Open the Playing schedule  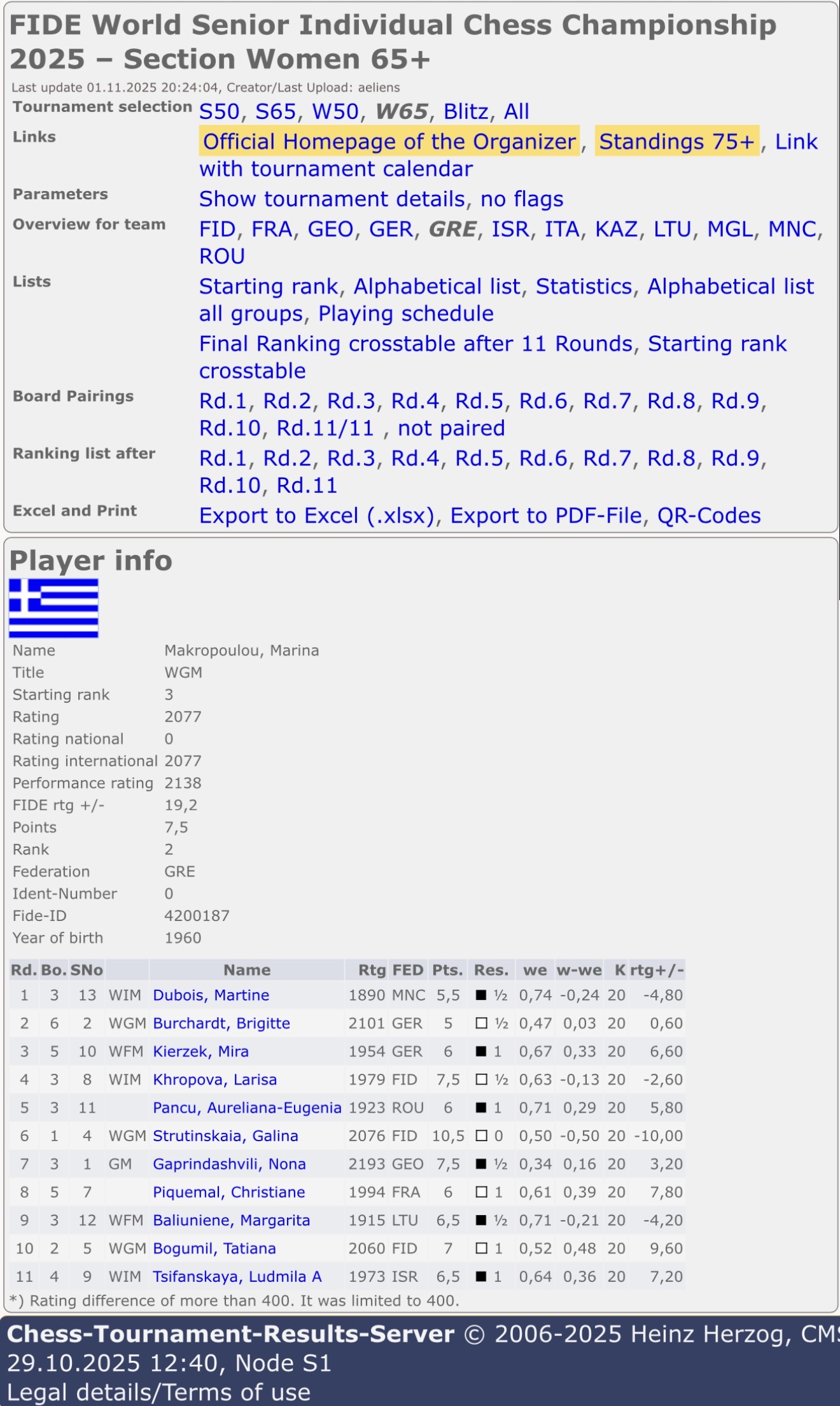click(405, 314)
